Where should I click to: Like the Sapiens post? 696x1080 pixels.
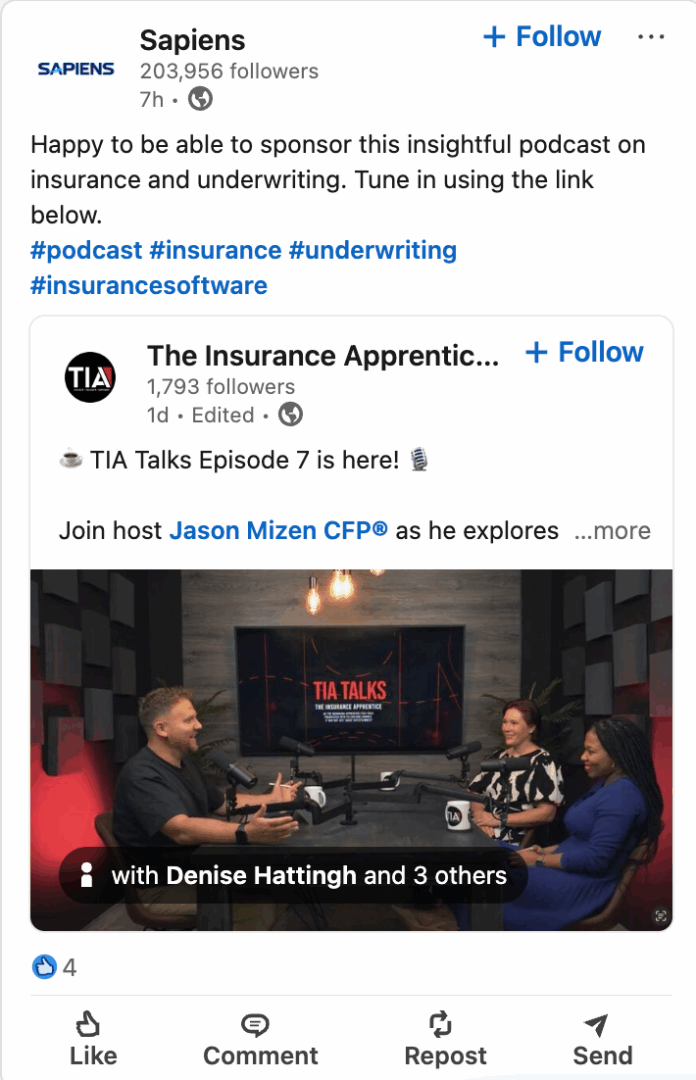coord(93,1038)
